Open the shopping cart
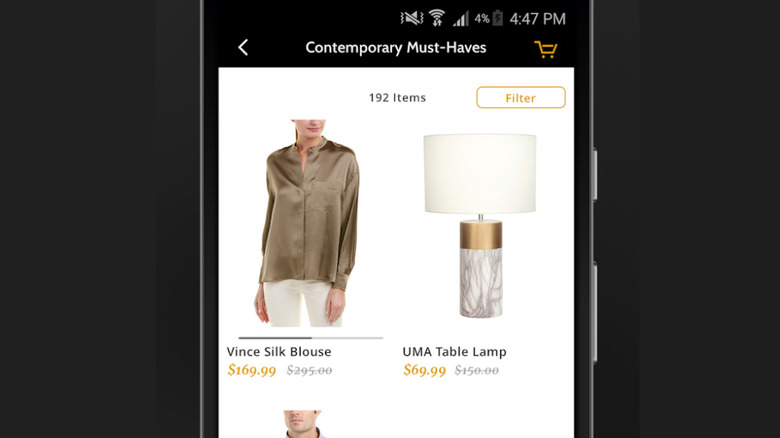Screen dimensions: 780x438 (x=545, y=48)
